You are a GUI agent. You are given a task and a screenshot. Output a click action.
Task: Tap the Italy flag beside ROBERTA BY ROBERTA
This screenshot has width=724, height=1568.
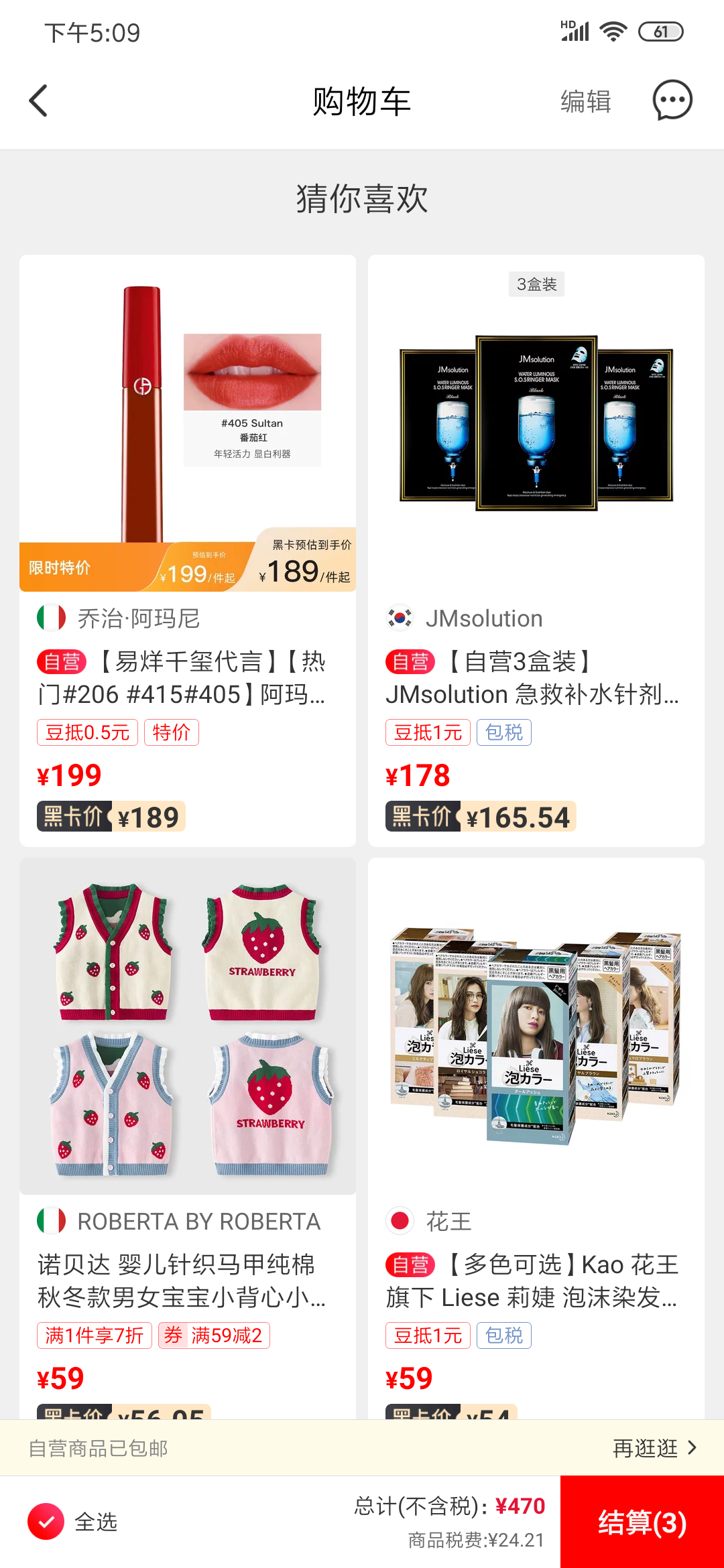click(52, 1221)
